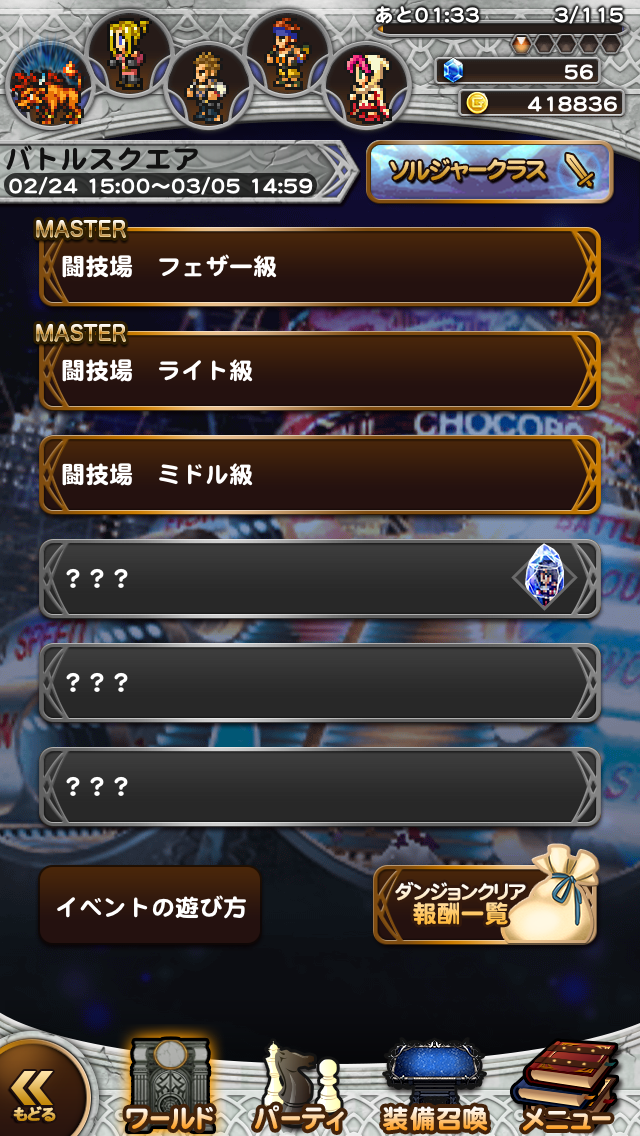Enter 闘技場 ミドル級 dungeon
The width and height of the screenshot is (640, 1136).
tap(320, 475)
